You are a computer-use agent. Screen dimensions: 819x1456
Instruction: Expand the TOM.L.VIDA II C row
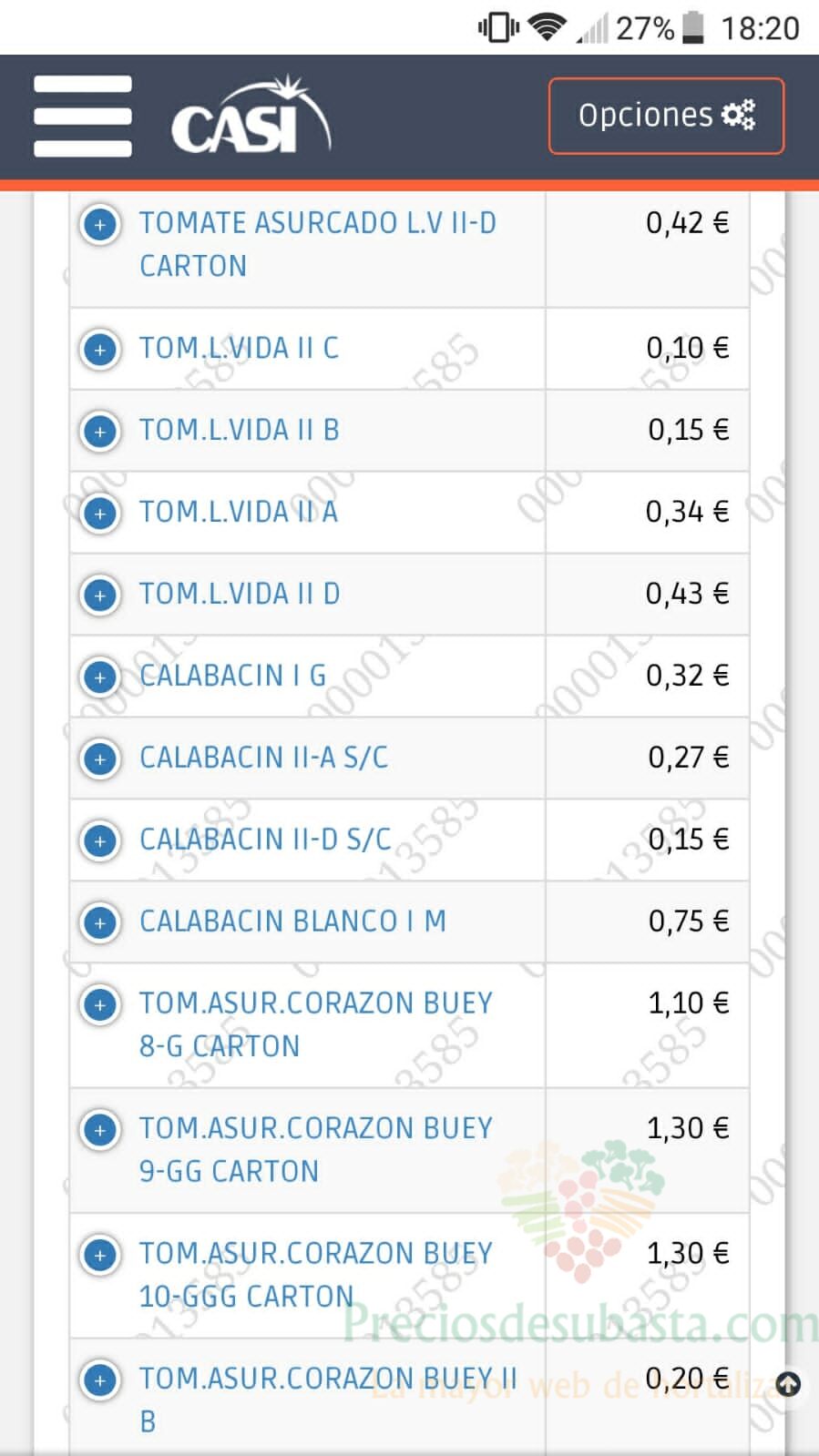pos(100,350)
